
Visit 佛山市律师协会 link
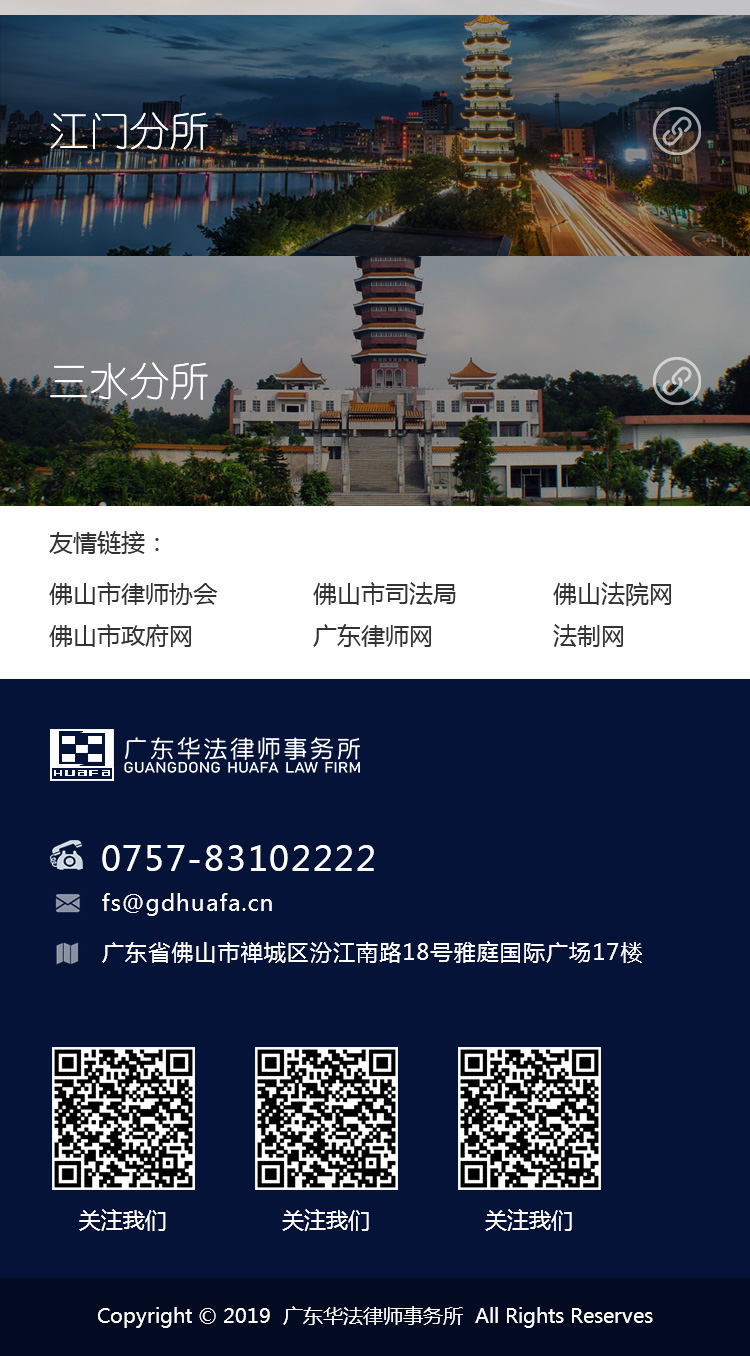click(x=133, y=594)
